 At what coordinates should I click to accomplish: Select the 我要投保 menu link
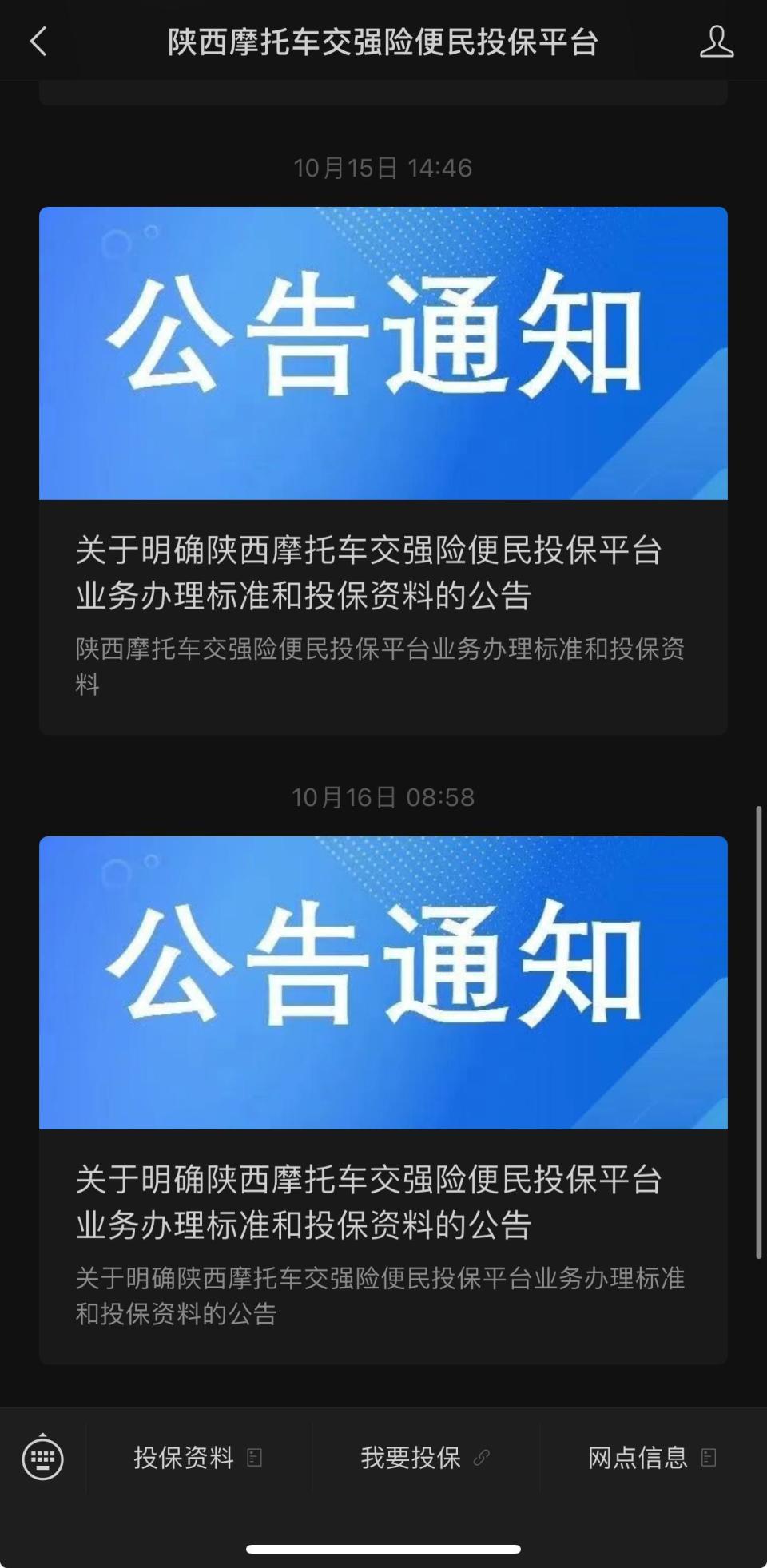424,1458
